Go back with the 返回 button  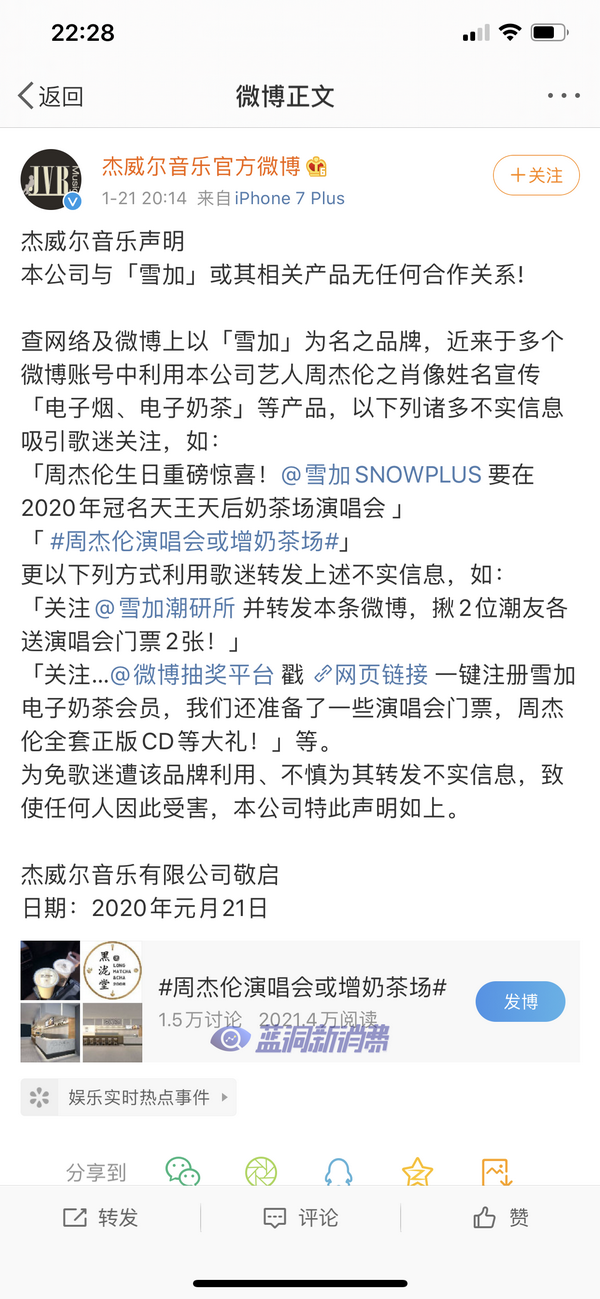50,96
